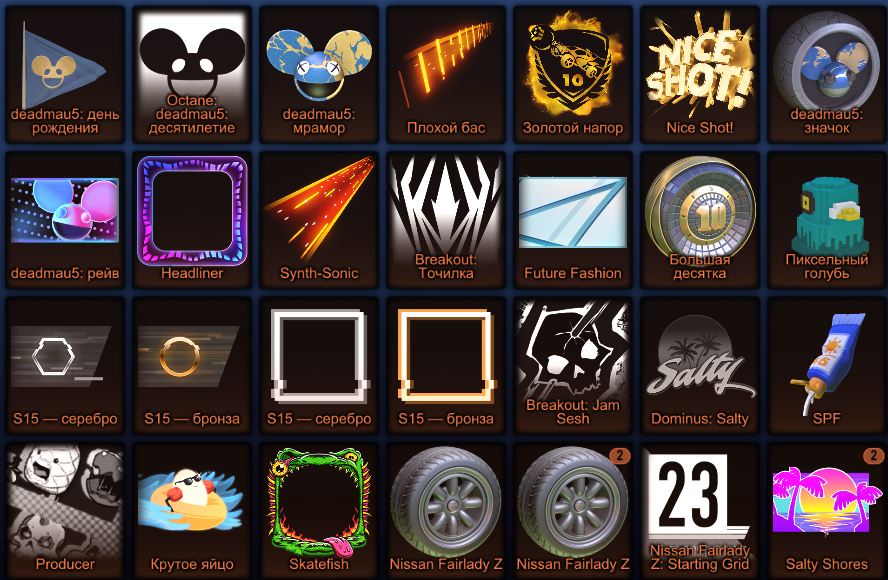Open the Золотой напор item

[x=573, y=72]
